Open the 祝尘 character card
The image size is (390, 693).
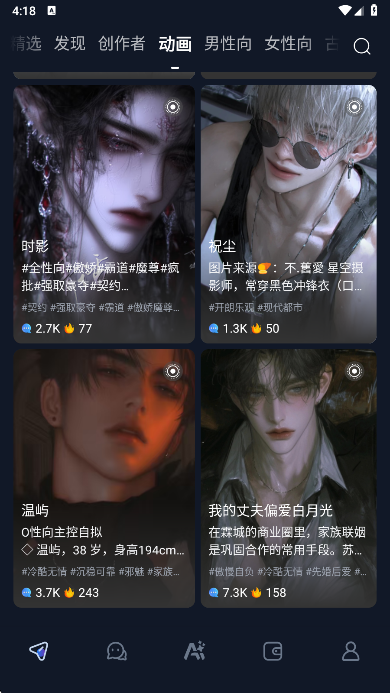[x=289, y=214]
